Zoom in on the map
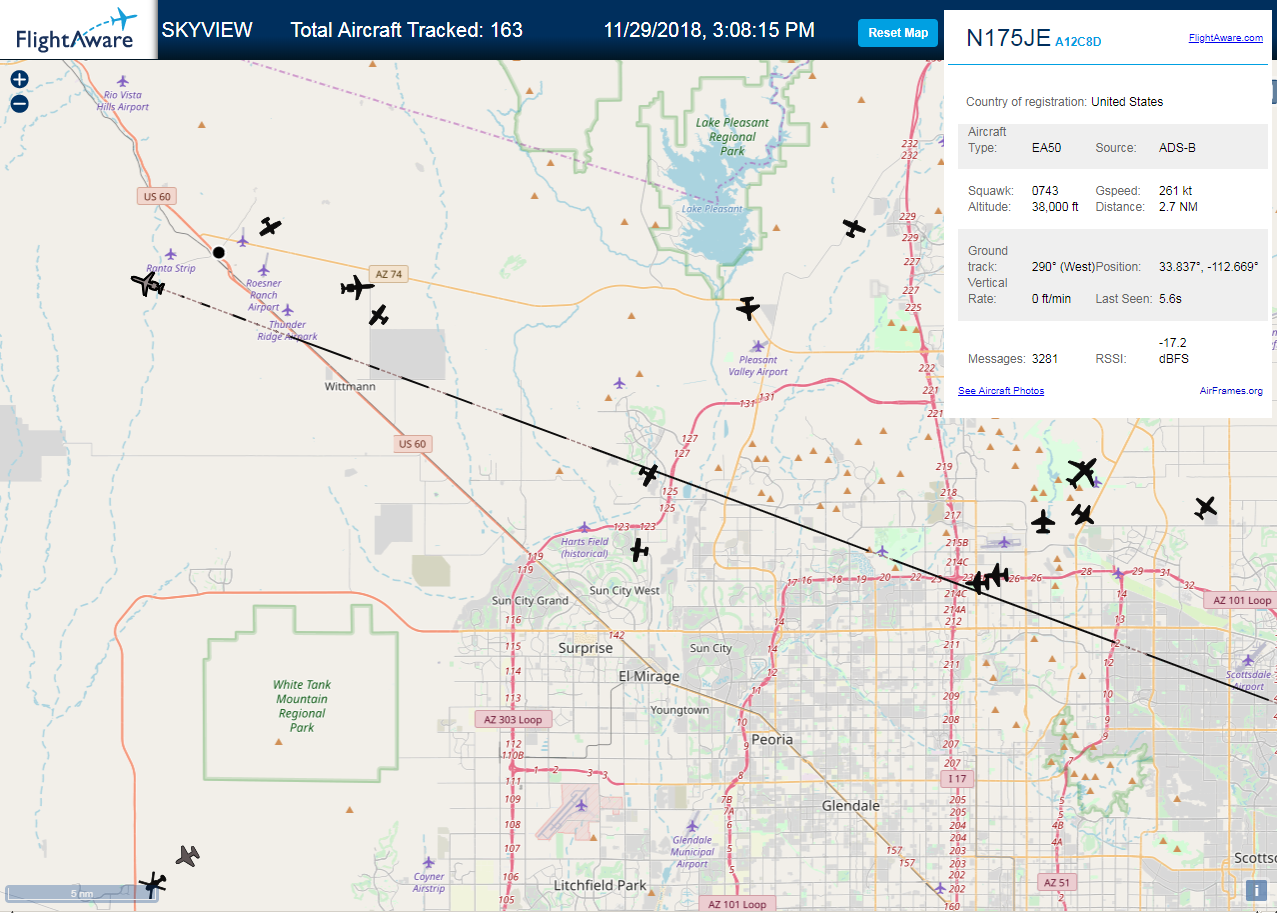The height and width of the screenshot is (913, 1277). 19,79
